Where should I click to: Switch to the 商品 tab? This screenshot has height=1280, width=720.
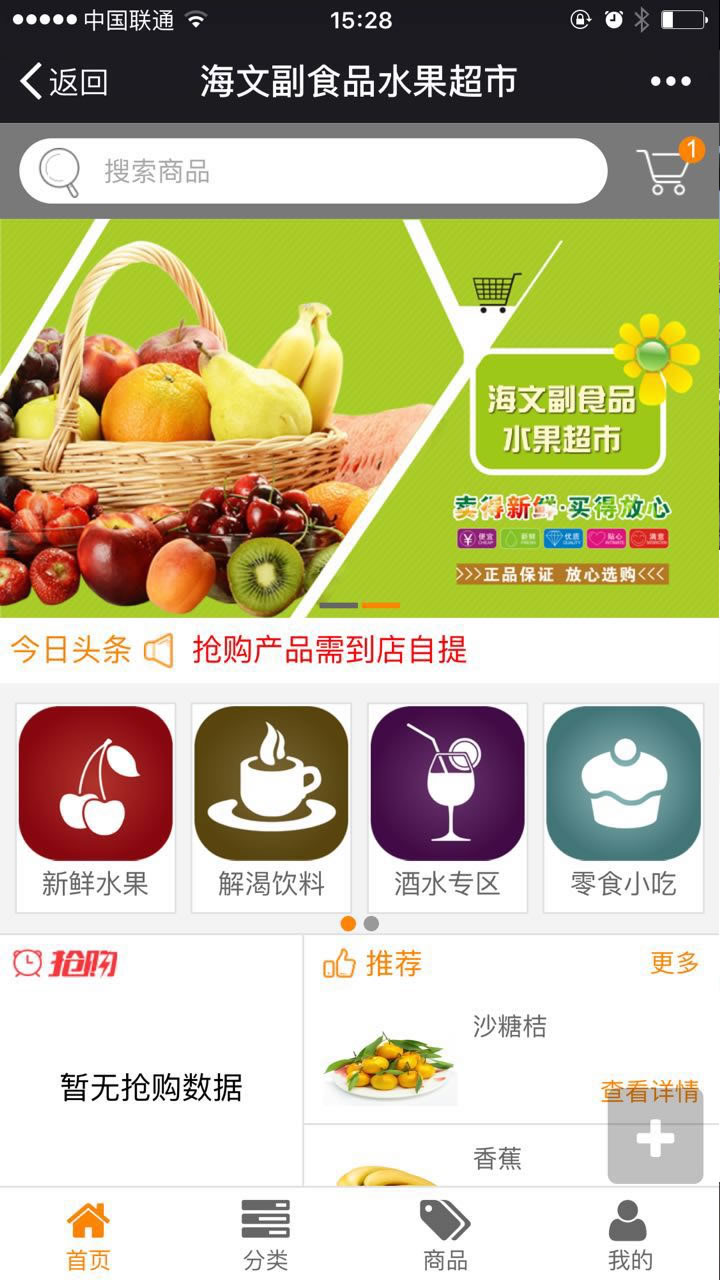pos(445,1236)
